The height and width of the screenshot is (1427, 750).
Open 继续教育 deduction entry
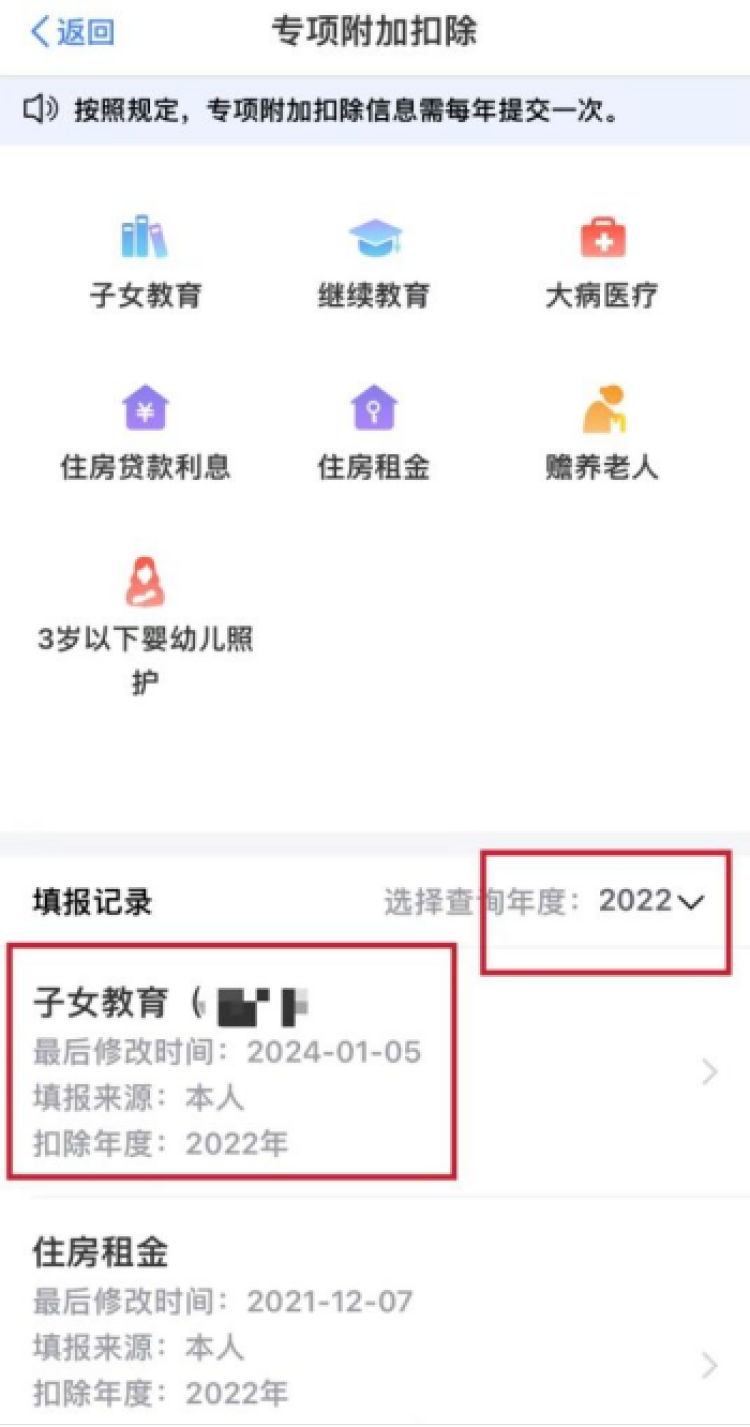click(374, 260)
